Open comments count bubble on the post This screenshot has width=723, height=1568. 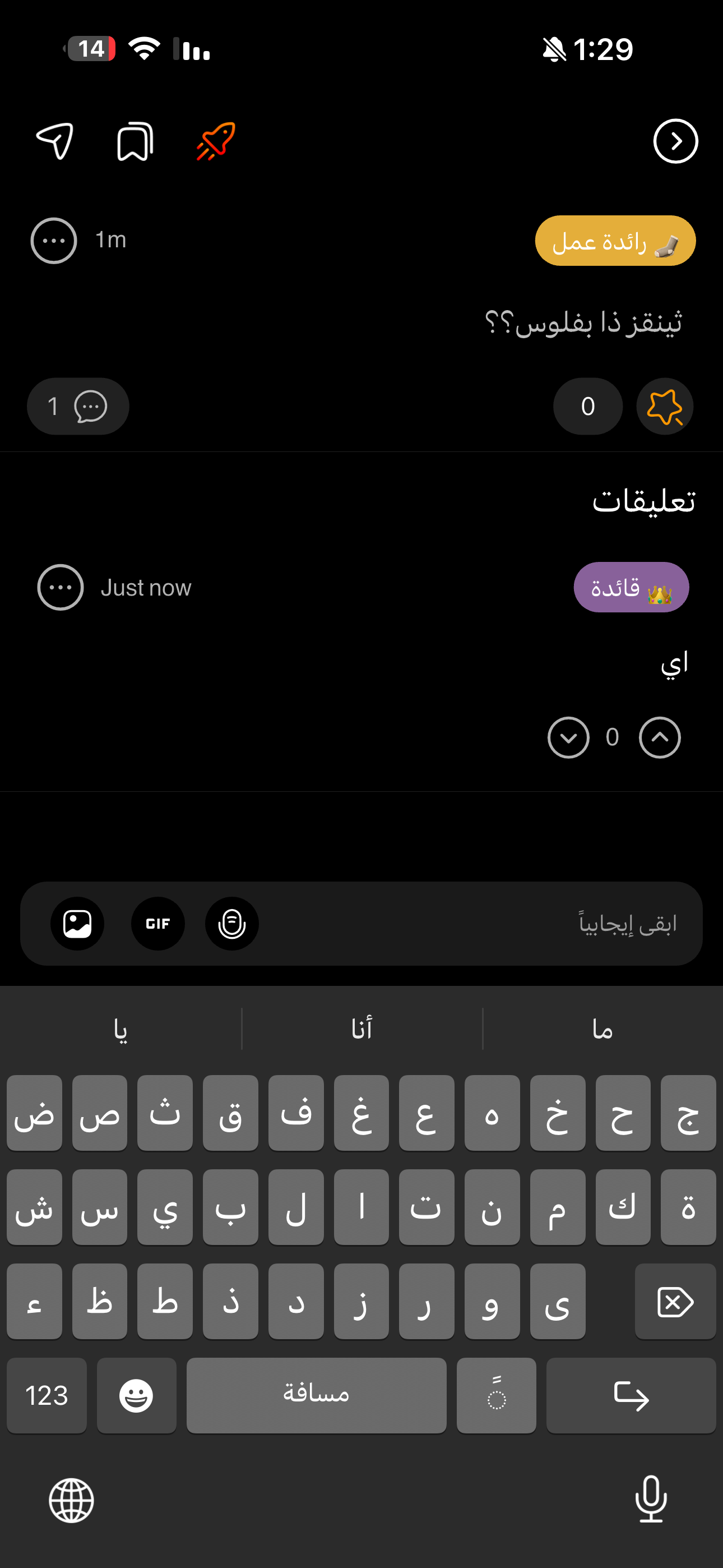pyautogui.click(x=78, y=406)
